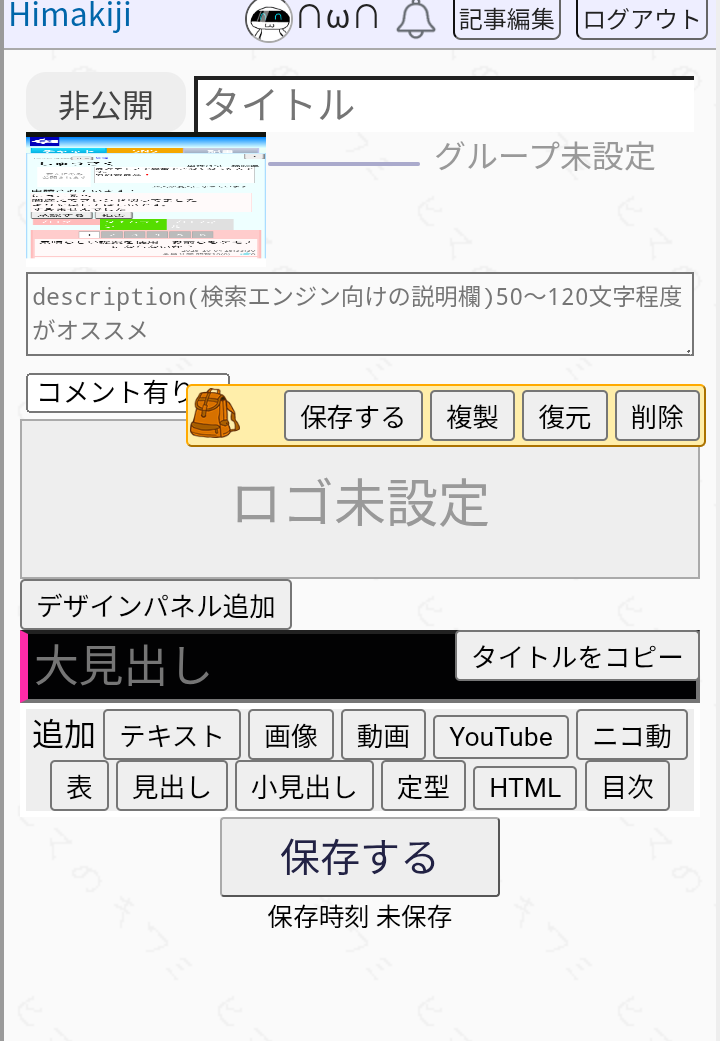Image resolution: width=720 pixels, height=1041 pixels.
Task: Add an HTML block
Action: [x=525, y=787]
